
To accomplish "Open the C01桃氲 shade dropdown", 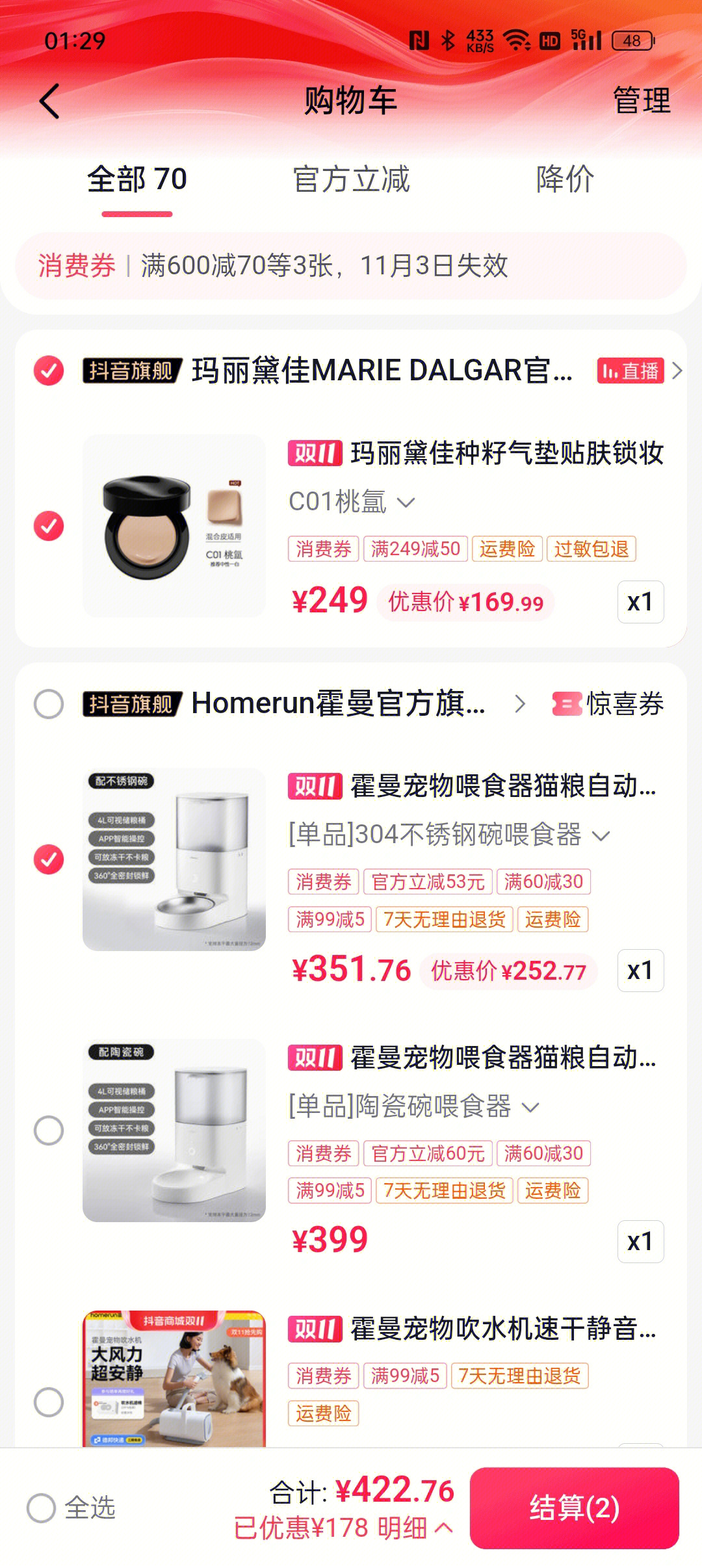I will [x=351, y=502].
